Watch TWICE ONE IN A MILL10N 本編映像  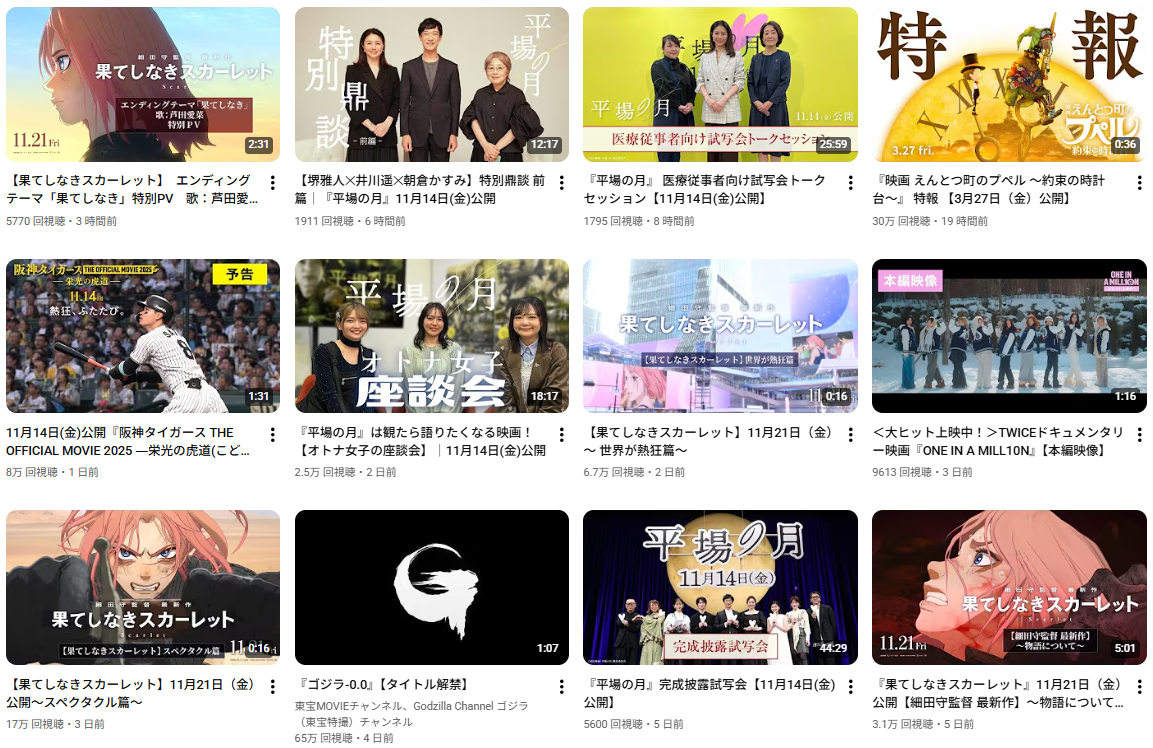1009,337
